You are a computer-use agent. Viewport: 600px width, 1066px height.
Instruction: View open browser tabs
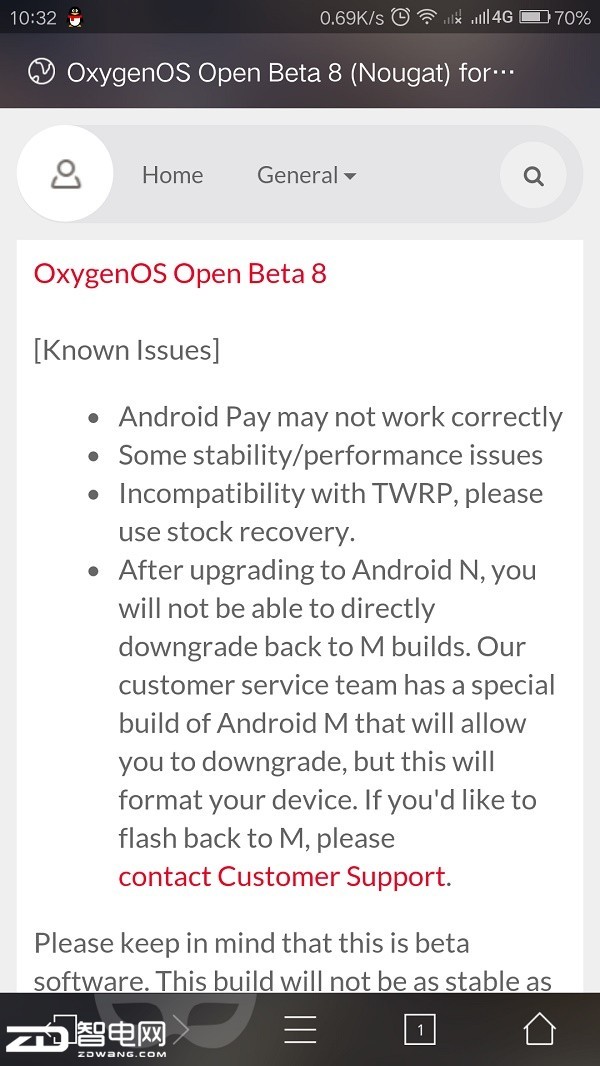[x=420, y=1029]
